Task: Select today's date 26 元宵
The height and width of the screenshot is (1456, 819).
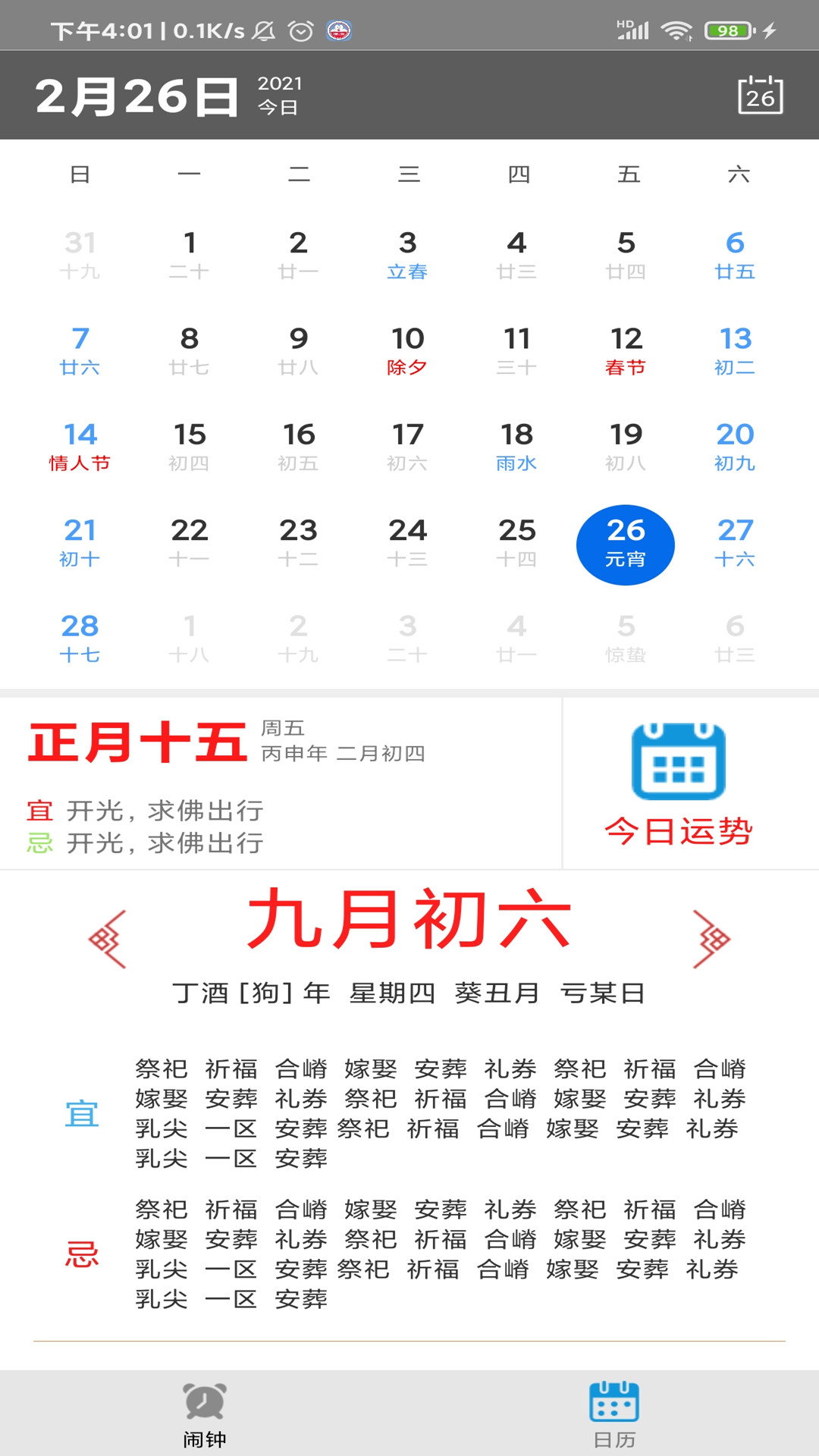Action: (x=626, y=544)
